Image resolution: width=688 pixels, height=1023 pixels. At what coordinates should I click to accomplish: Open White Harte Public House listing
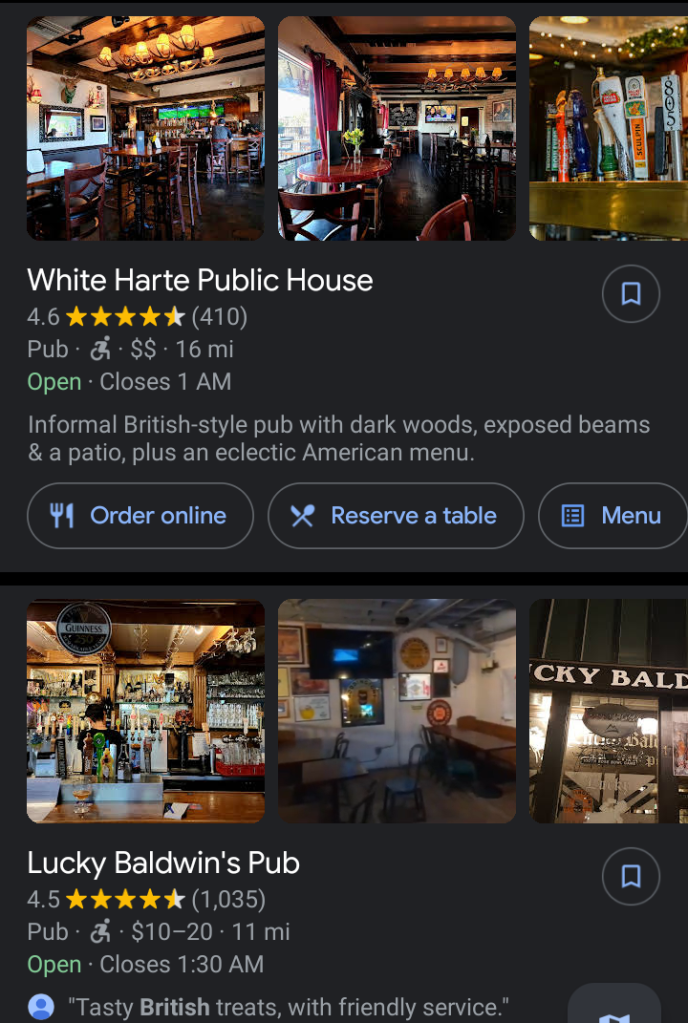(x=200, y=280)
